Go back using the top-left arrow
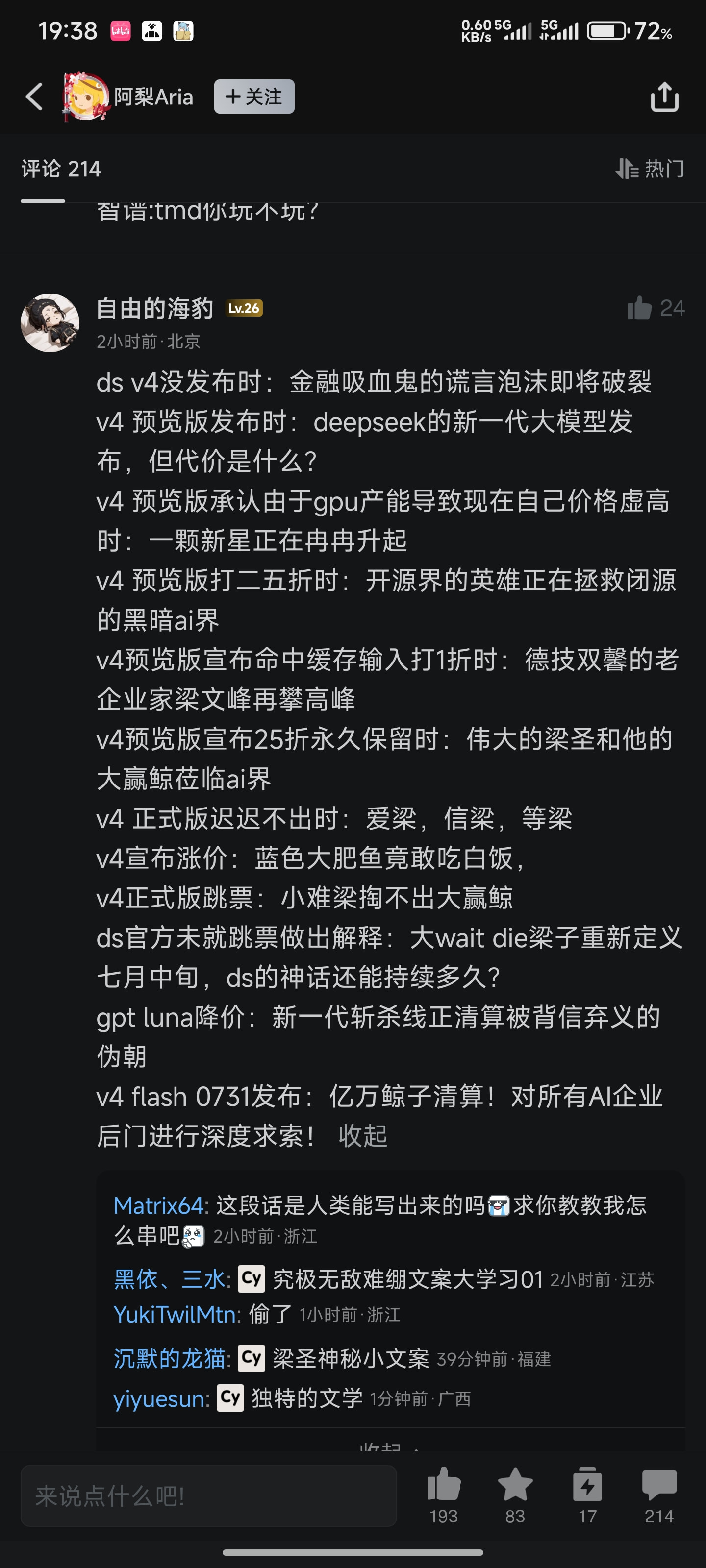Image resolution: width=706 pixels, height=1568 pixels. click(x=35, y=97)
